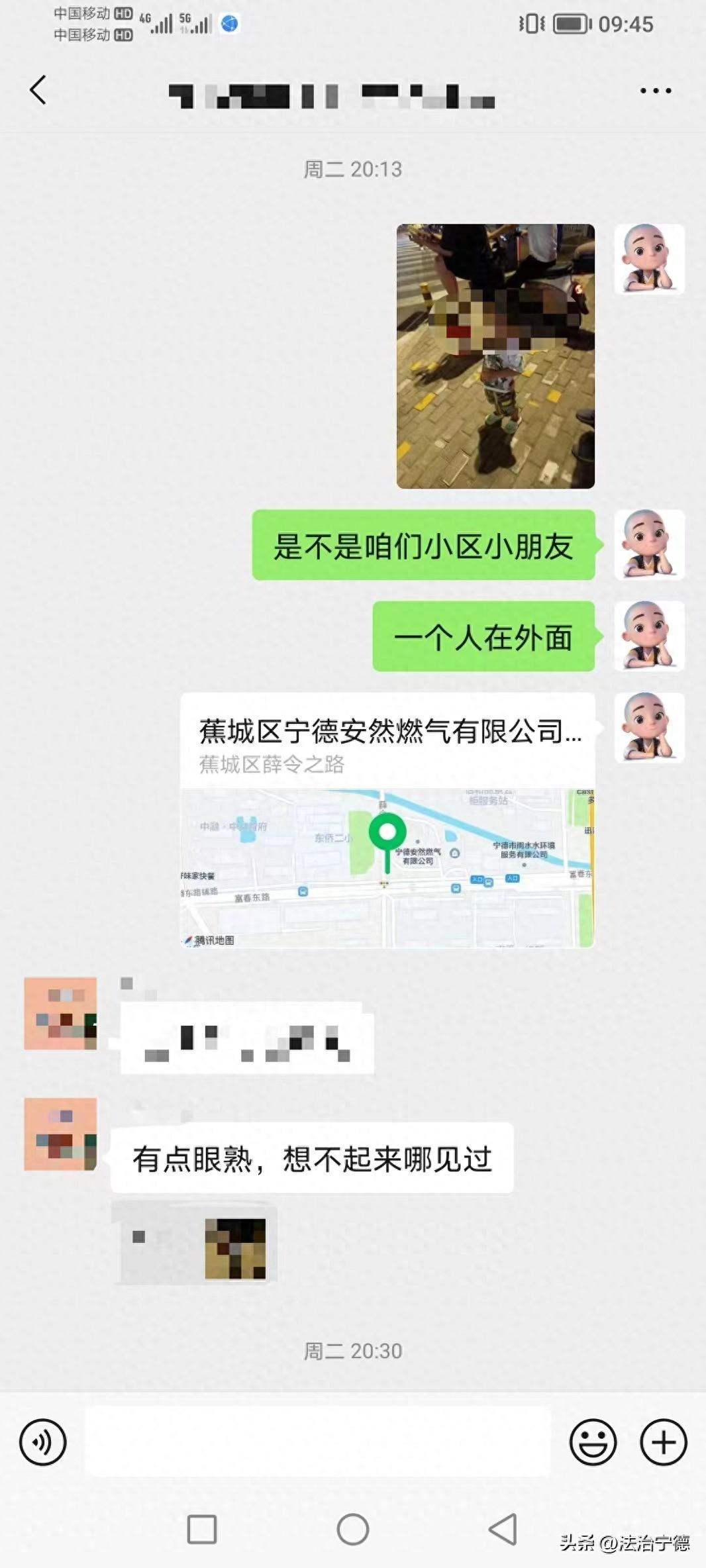
Task: Open the shared location card 蕉城区宁德安然燃气有限公司
Action: coord(387,820)
